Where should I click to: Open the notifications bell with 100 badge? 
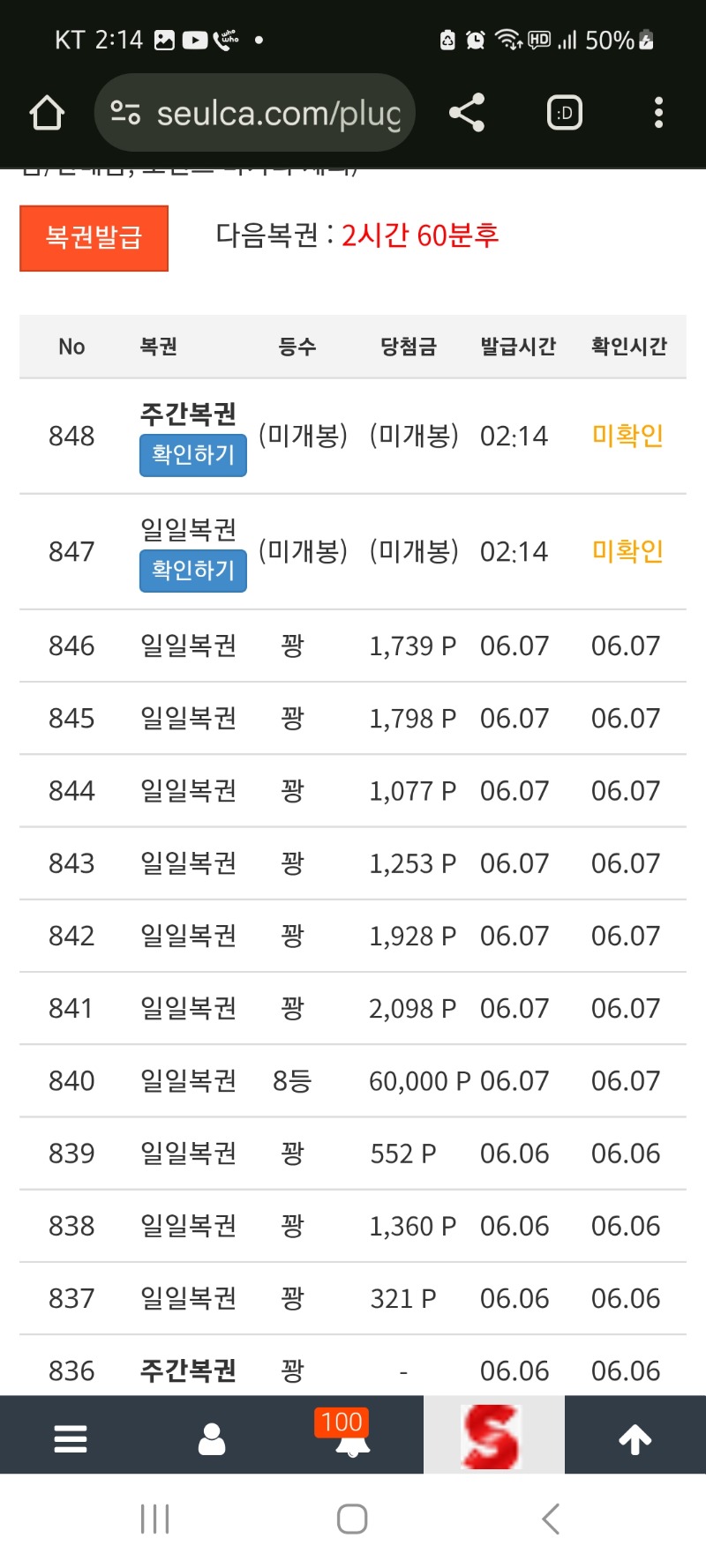[352, 1438]
